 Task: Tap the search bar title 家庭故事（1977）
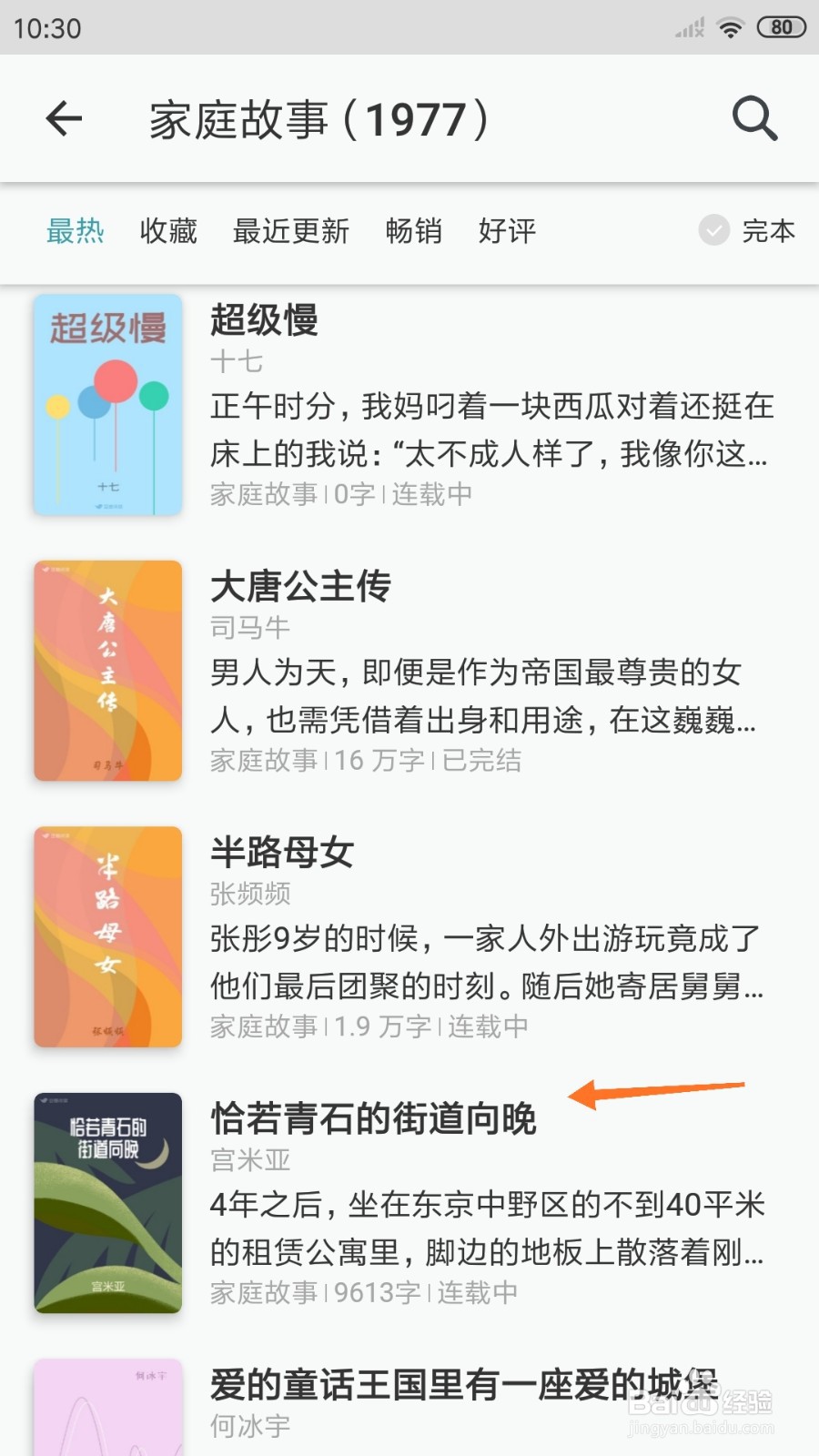(317, 118)
